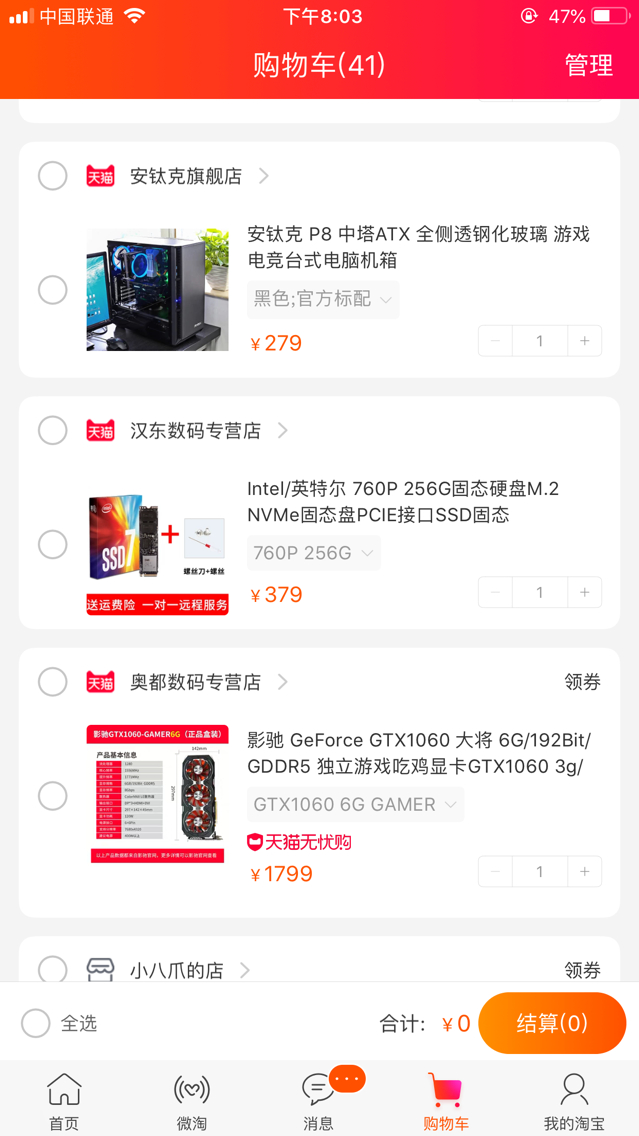Viewport: 639px width, 1136px height.
Task: View the 影驰 GTX1060 product image
Action: tap(157, 794)
